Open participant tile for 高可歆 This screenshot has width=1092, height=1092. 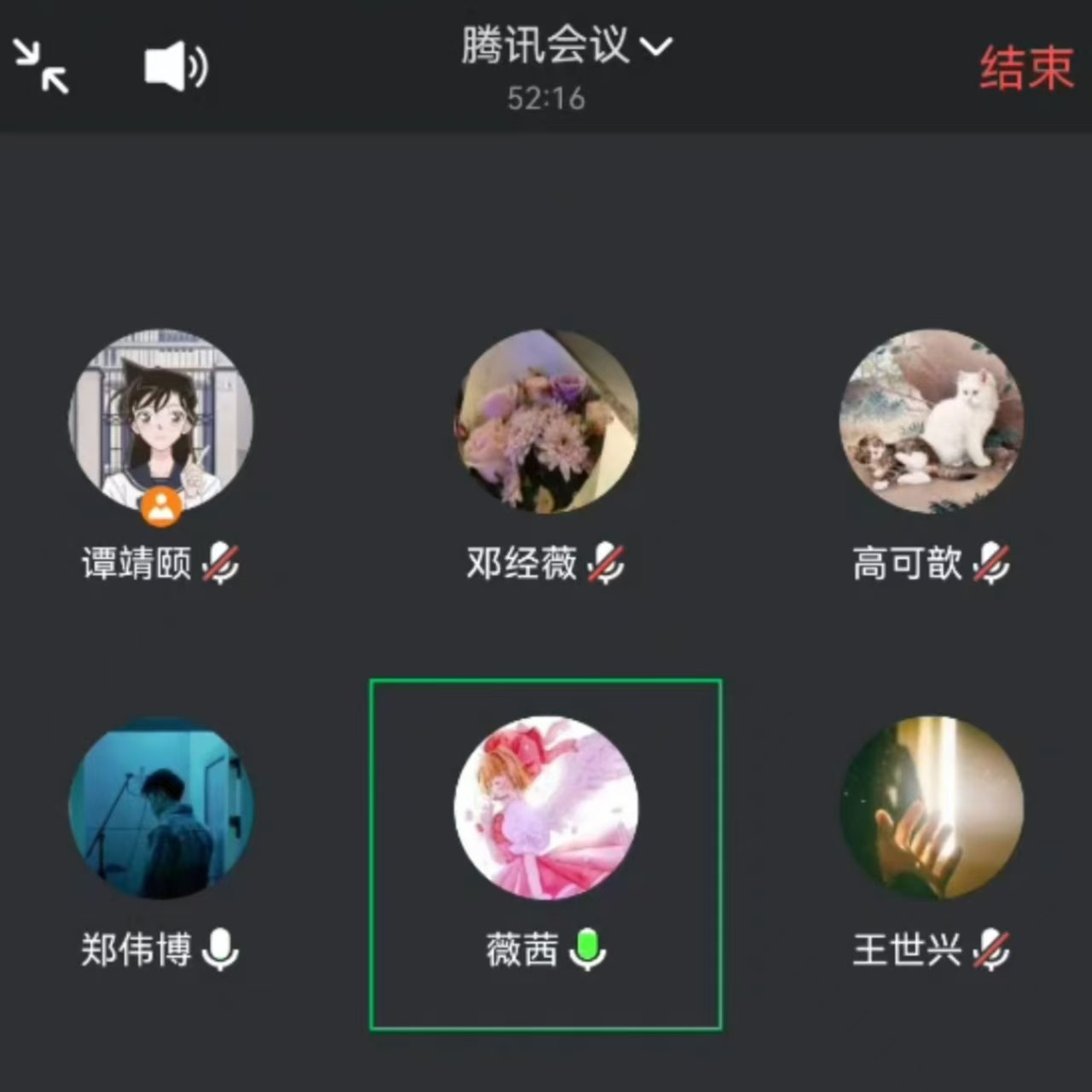(x=932, y=422)
